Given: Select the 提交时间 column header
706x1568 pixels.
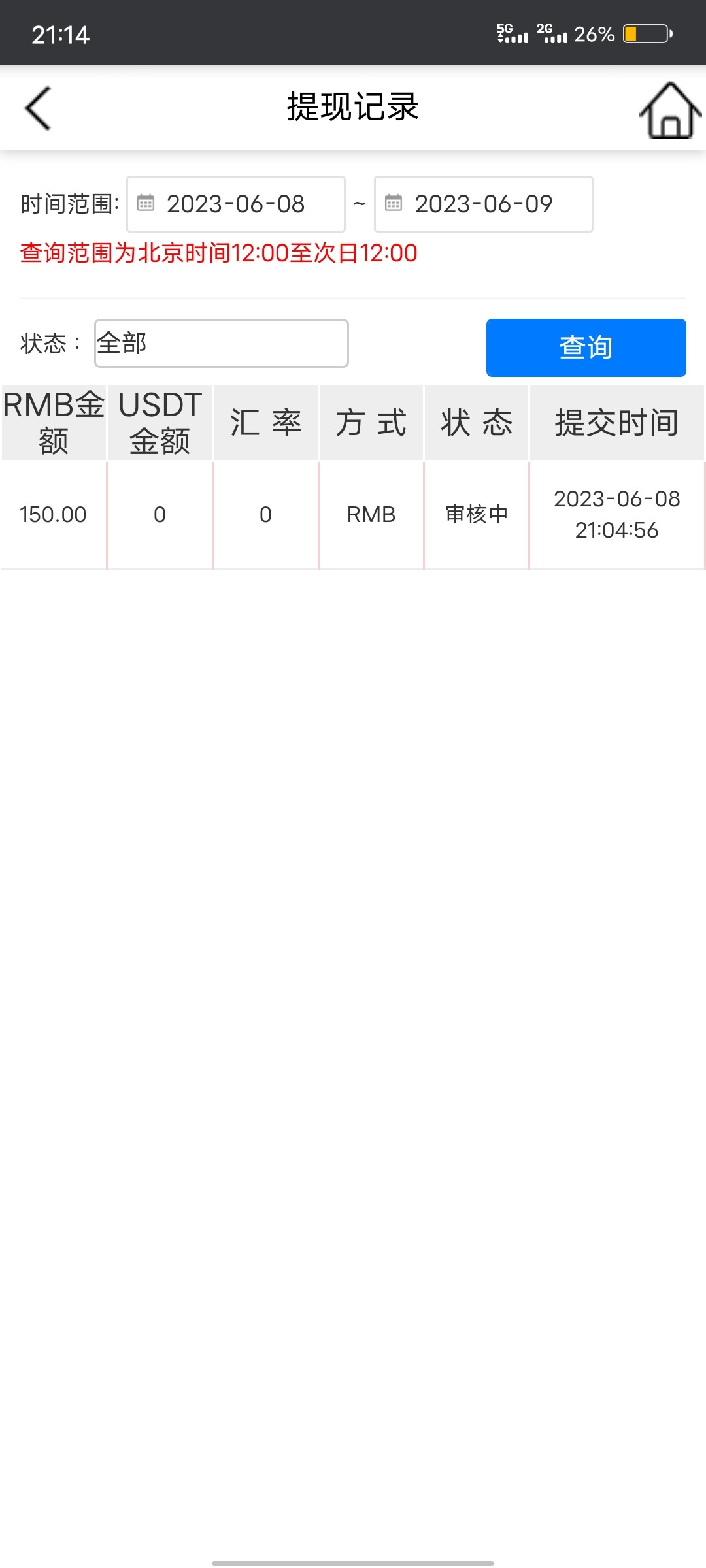Looking at the screenshot, I should pos(616,421).
